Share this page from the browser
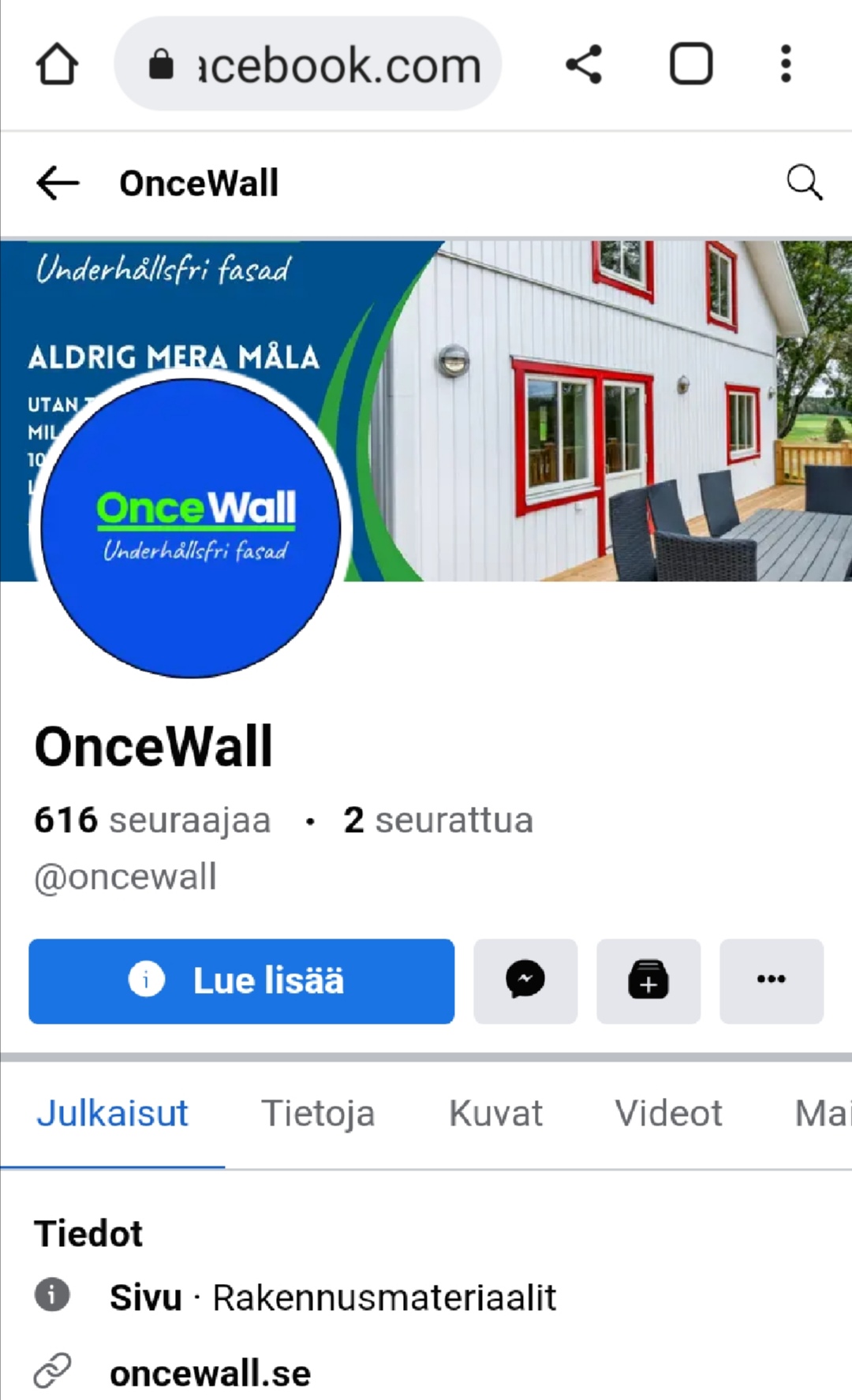Image resolution: width=852 pixels, height=1400 pixels. [584, 64]
